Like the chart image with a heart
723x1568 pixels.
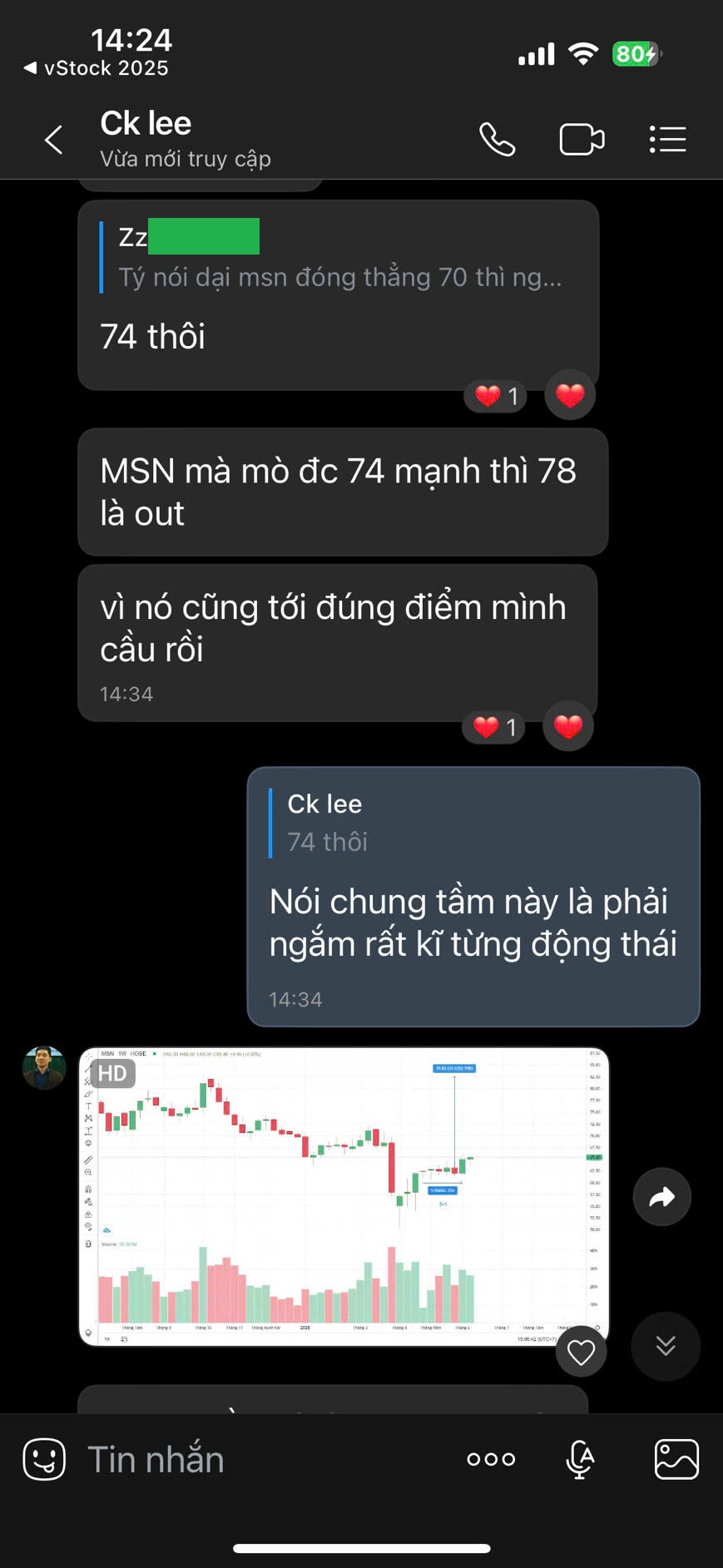coord(581,1352)
